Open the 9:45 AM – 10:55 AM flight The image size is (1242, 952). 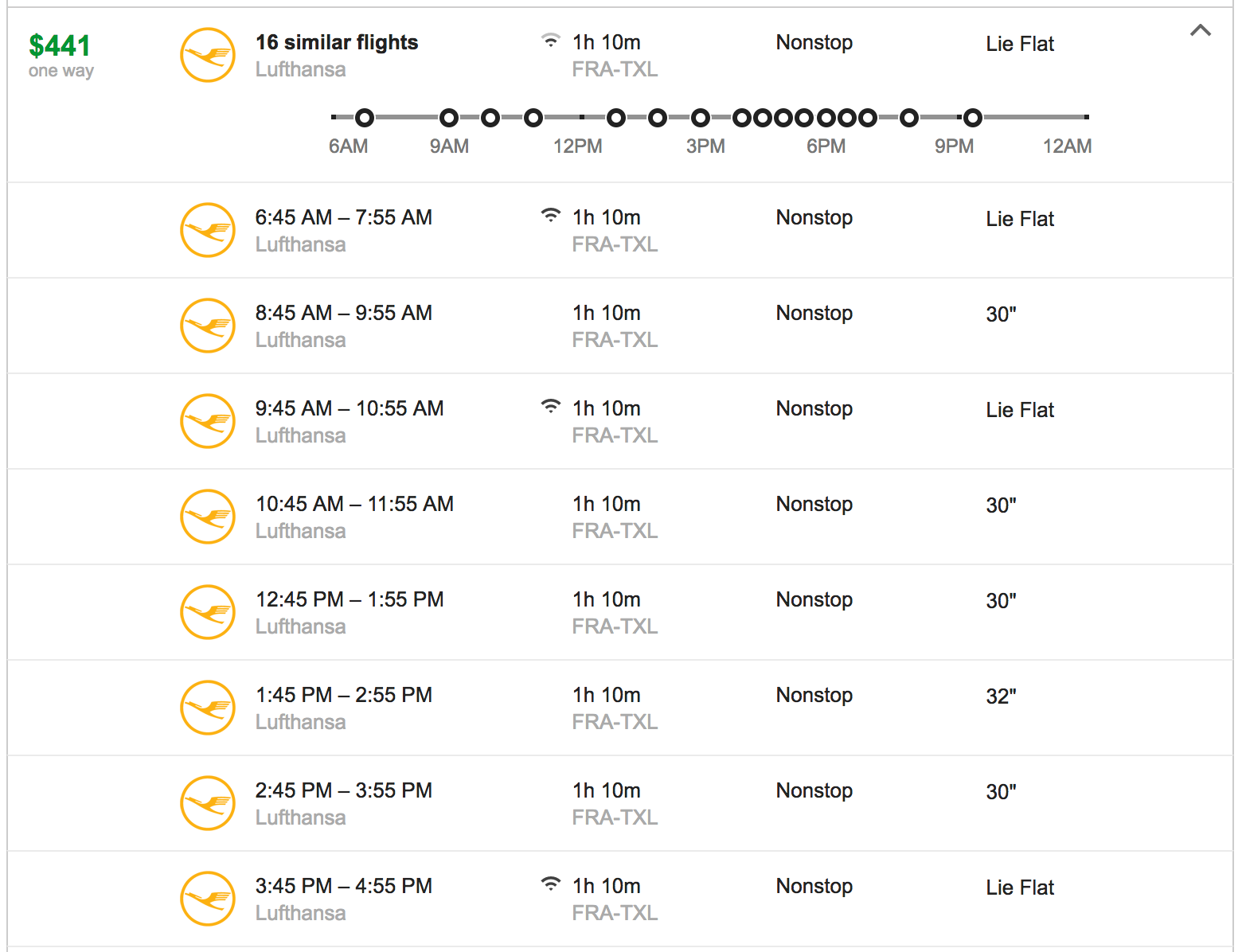coord(349,409)
